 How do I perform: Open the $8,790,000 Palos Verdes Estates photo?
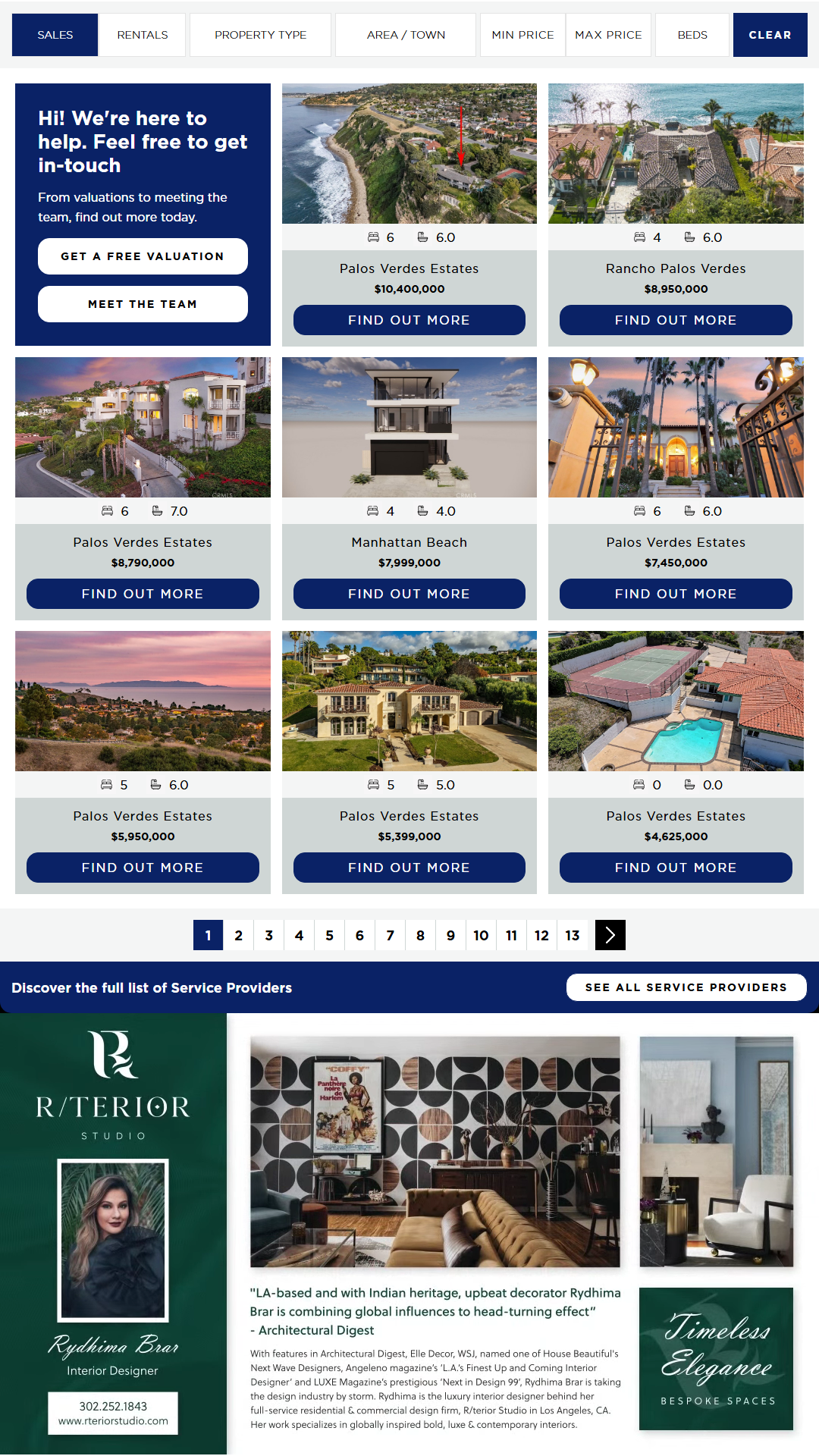point(143,427)
